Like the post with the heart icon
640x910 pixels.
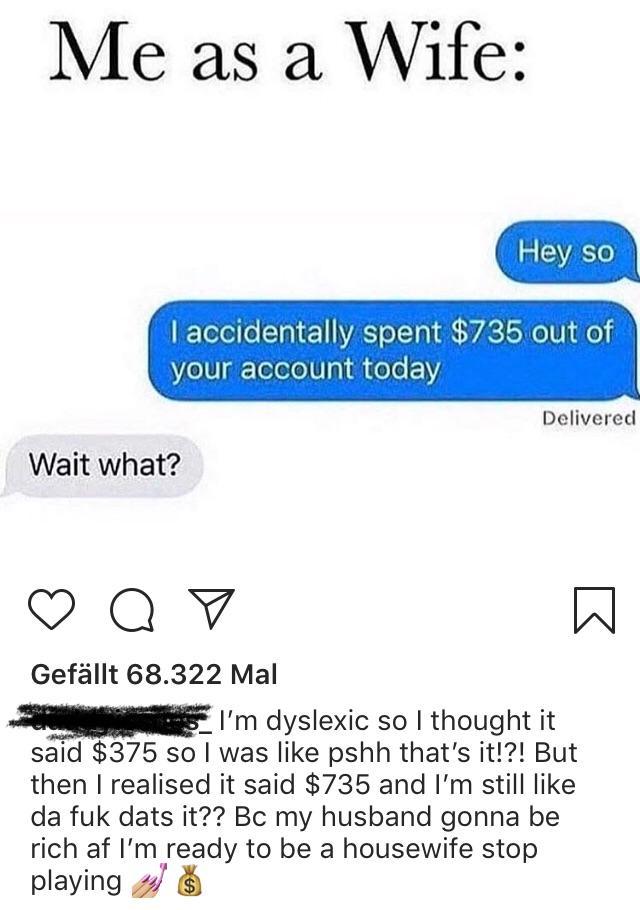click(x=55, y=610)
